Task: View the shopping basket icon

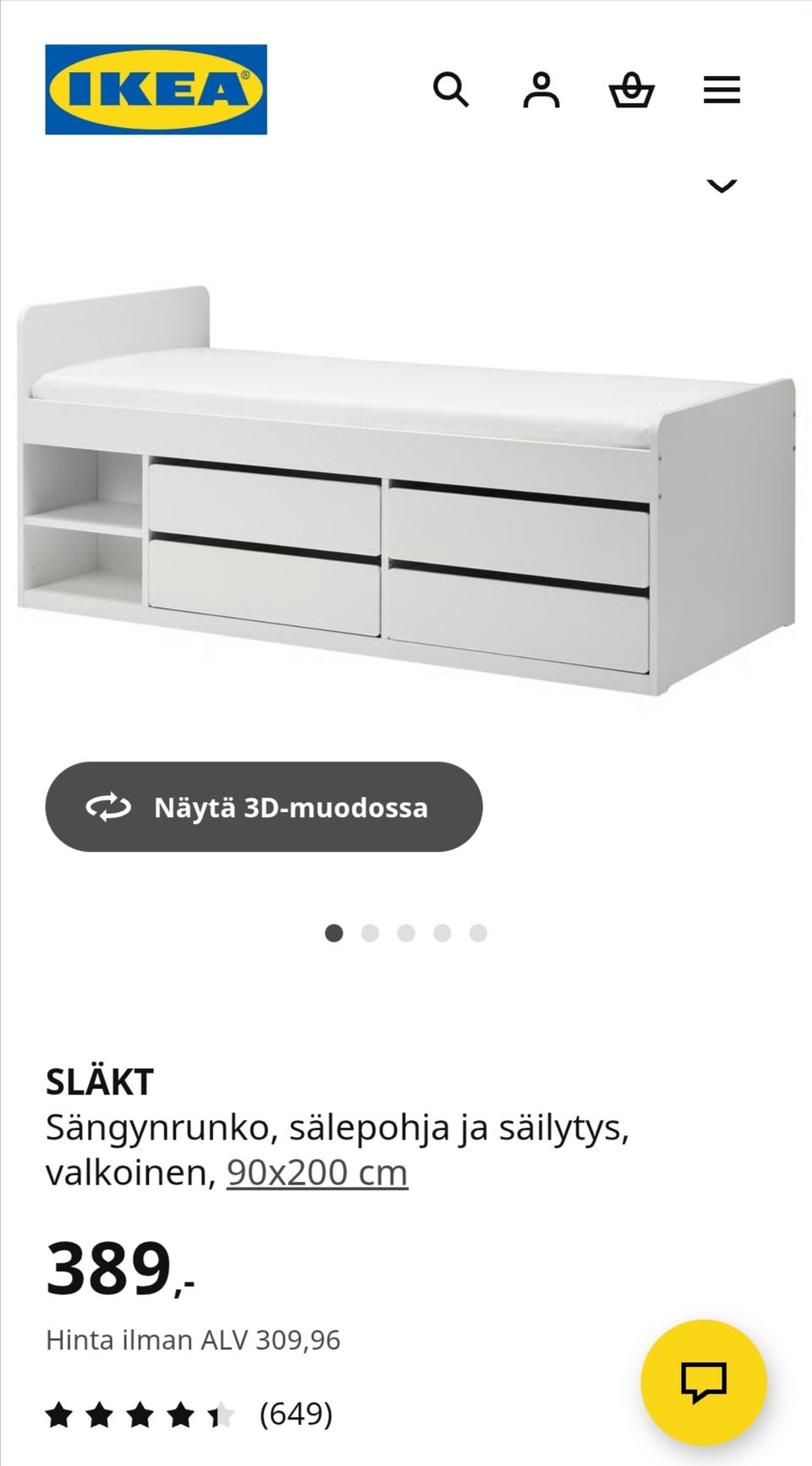Action: pos(633,90)
